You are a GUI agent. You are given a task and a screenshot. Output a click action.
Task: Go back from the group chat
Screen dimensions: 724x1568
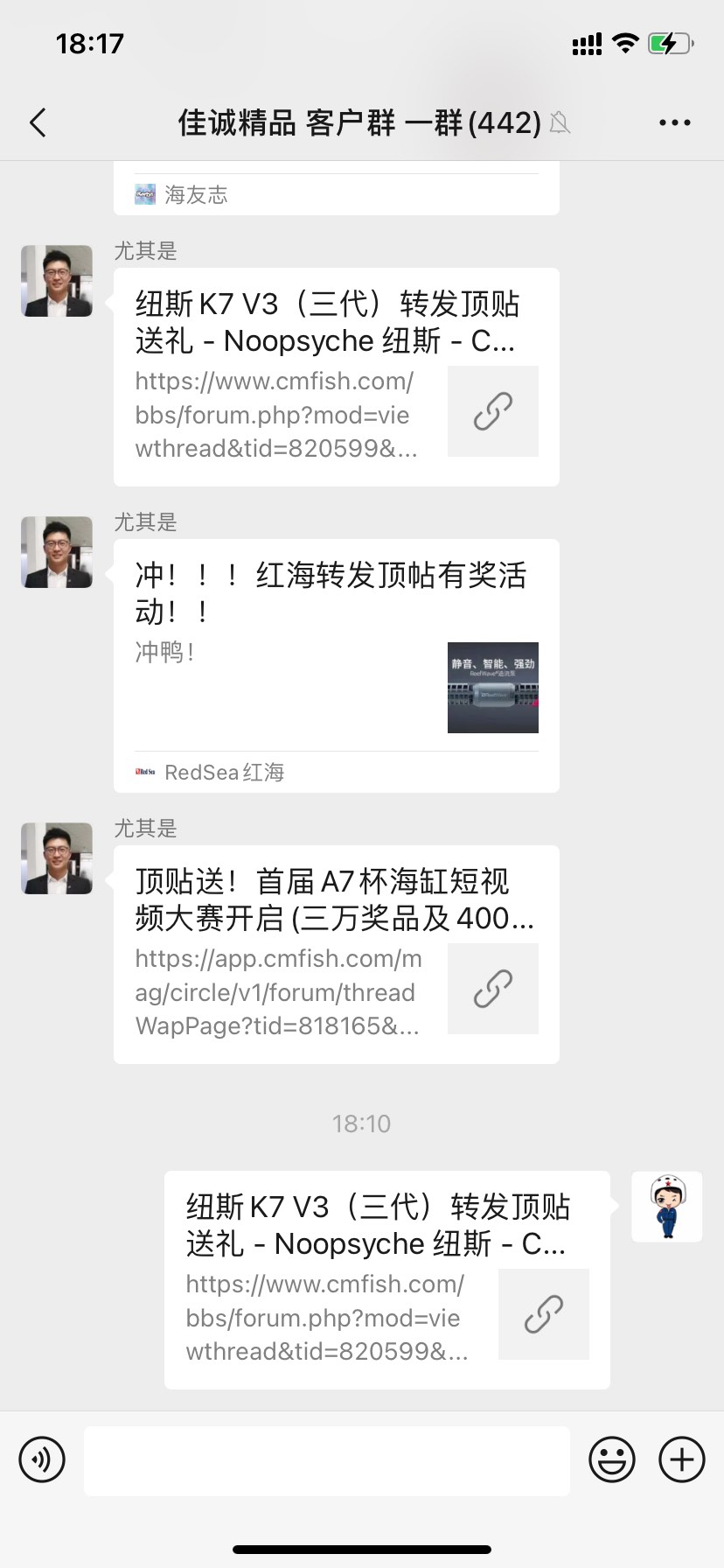tap(38, 123)
